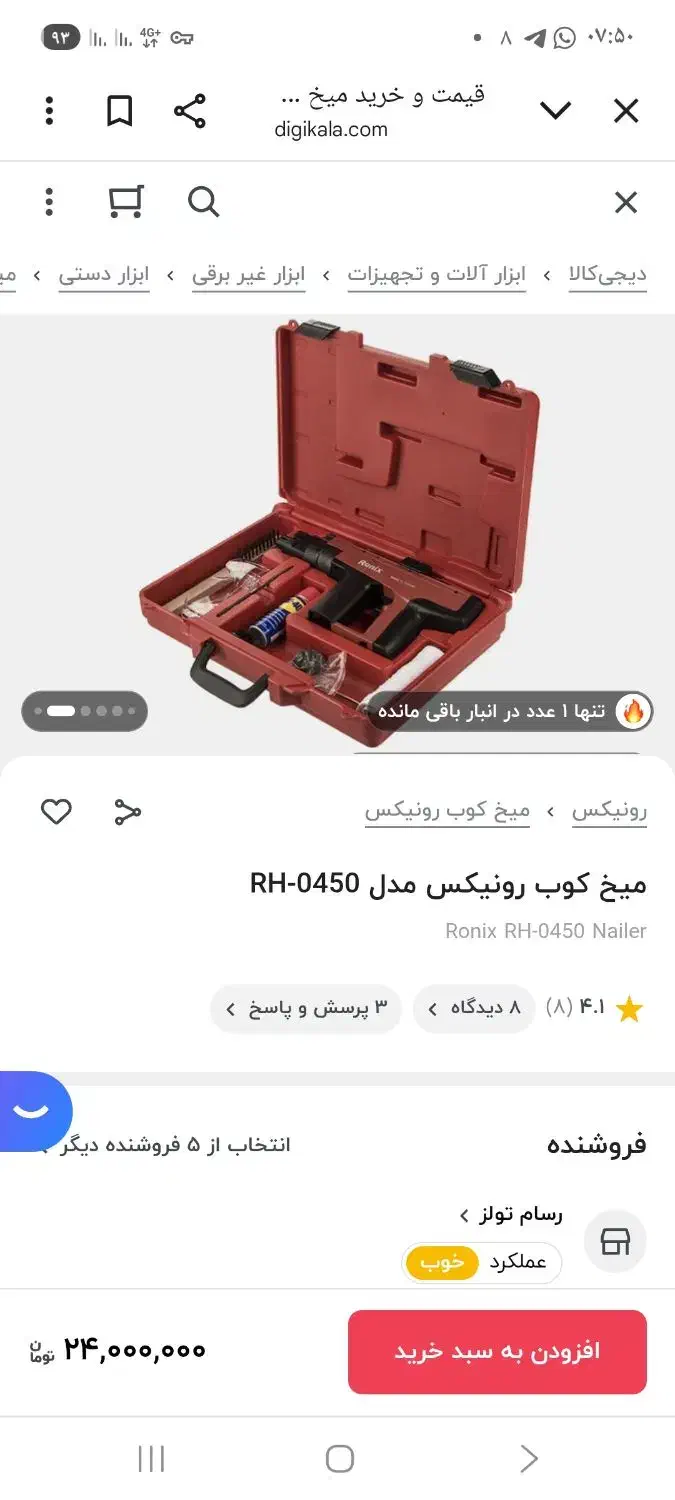Open the Digikala three-dot menu
Image resolution: width=675 pixels, height=1500 pixels.
pos(49,203)
